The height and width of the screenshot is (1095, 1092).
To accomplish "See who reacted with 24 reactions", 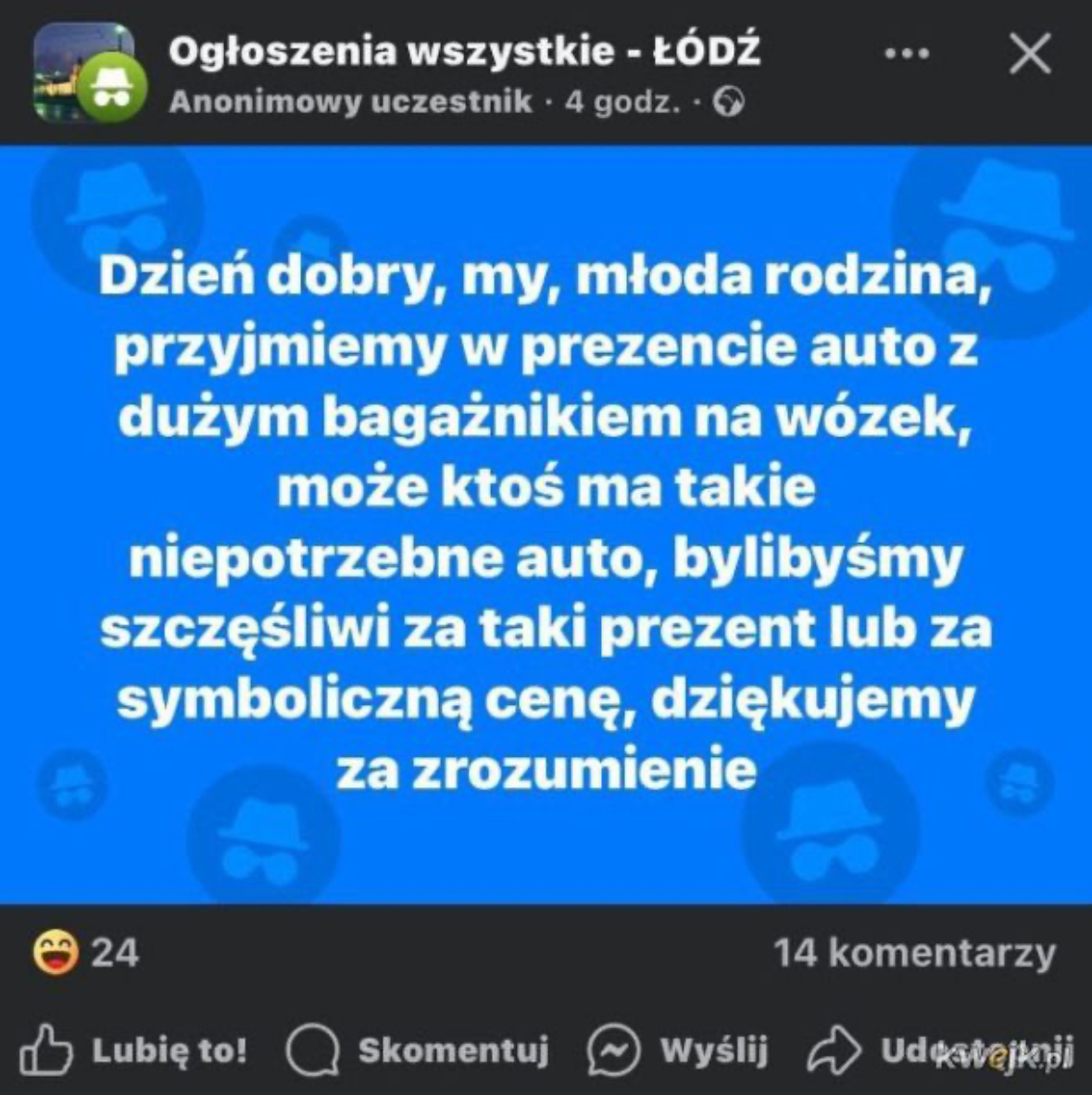I will coord(86,952).
